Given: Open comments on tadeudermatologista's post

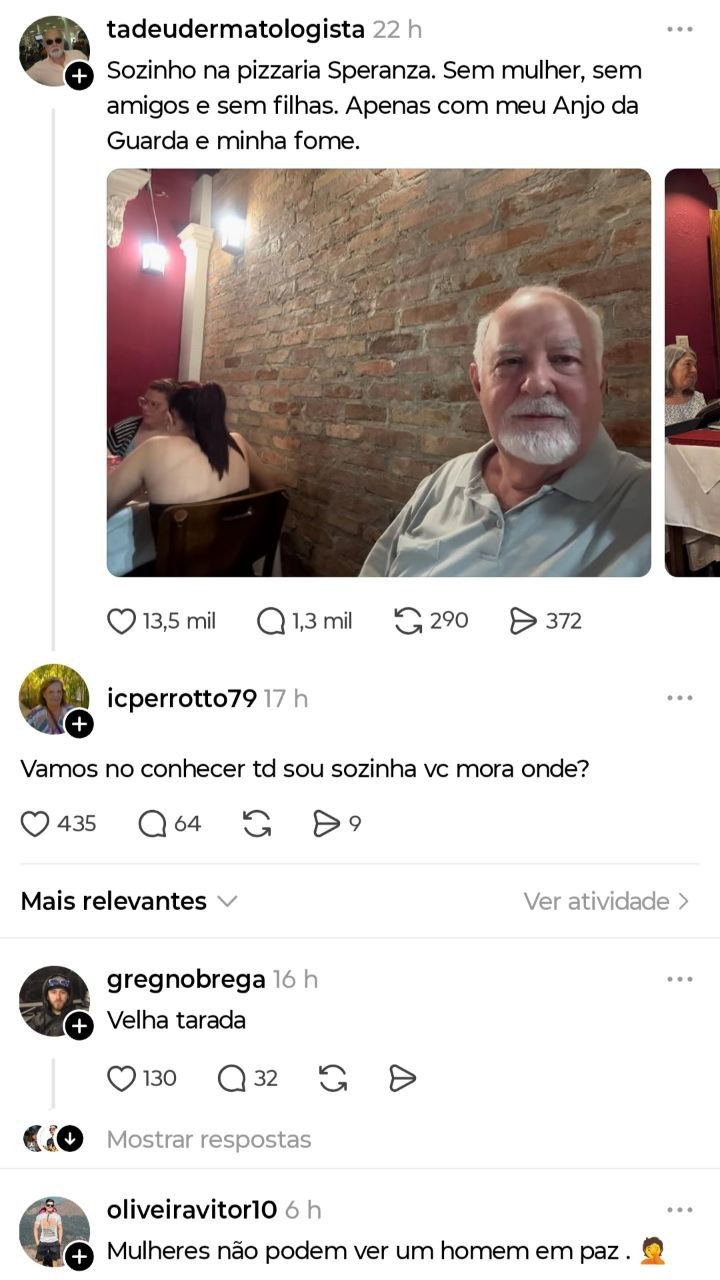Looking at the screenshot, I should (271, 621).
